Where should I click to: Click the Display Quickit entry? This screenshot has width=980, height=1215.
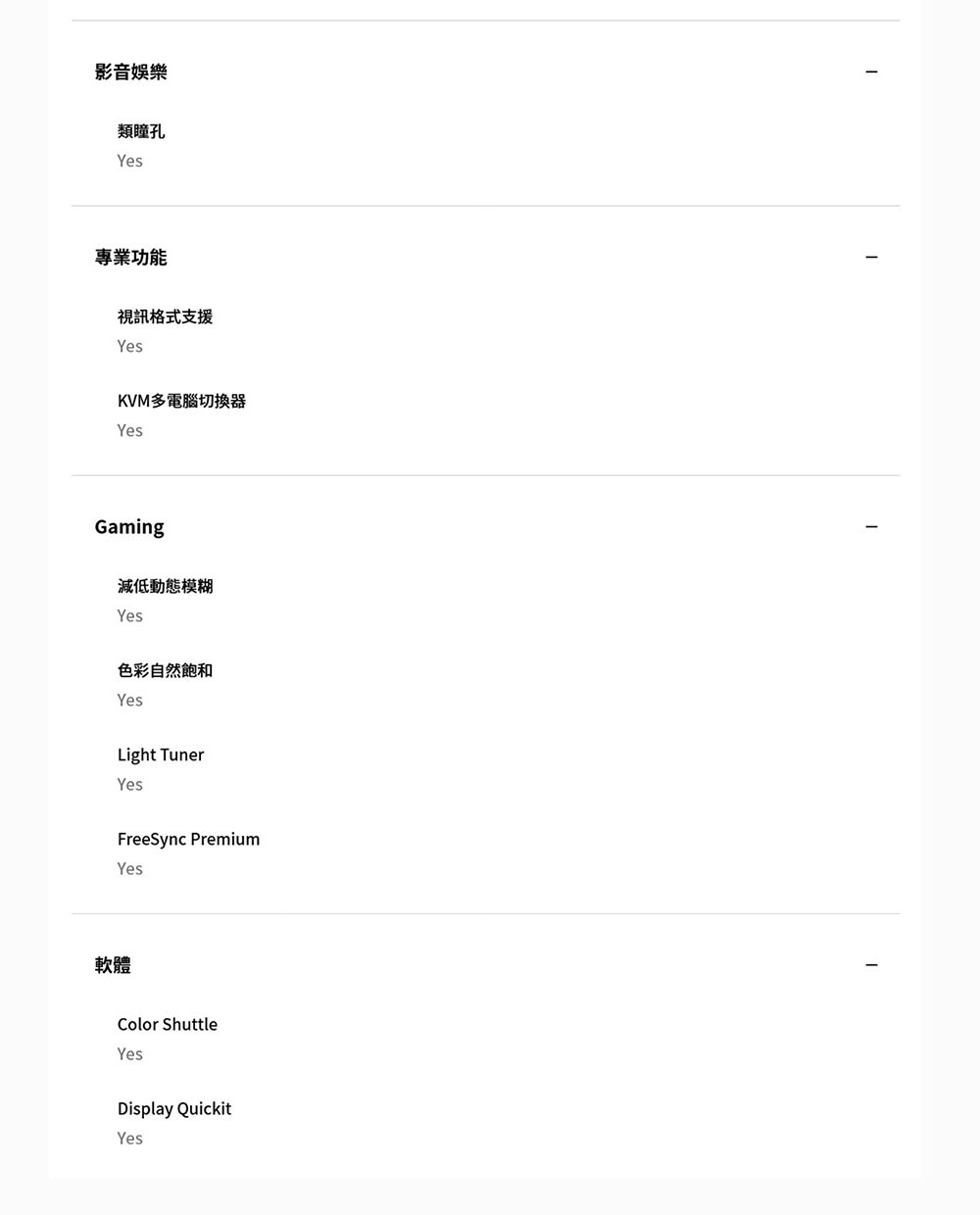coord(173,1108)
